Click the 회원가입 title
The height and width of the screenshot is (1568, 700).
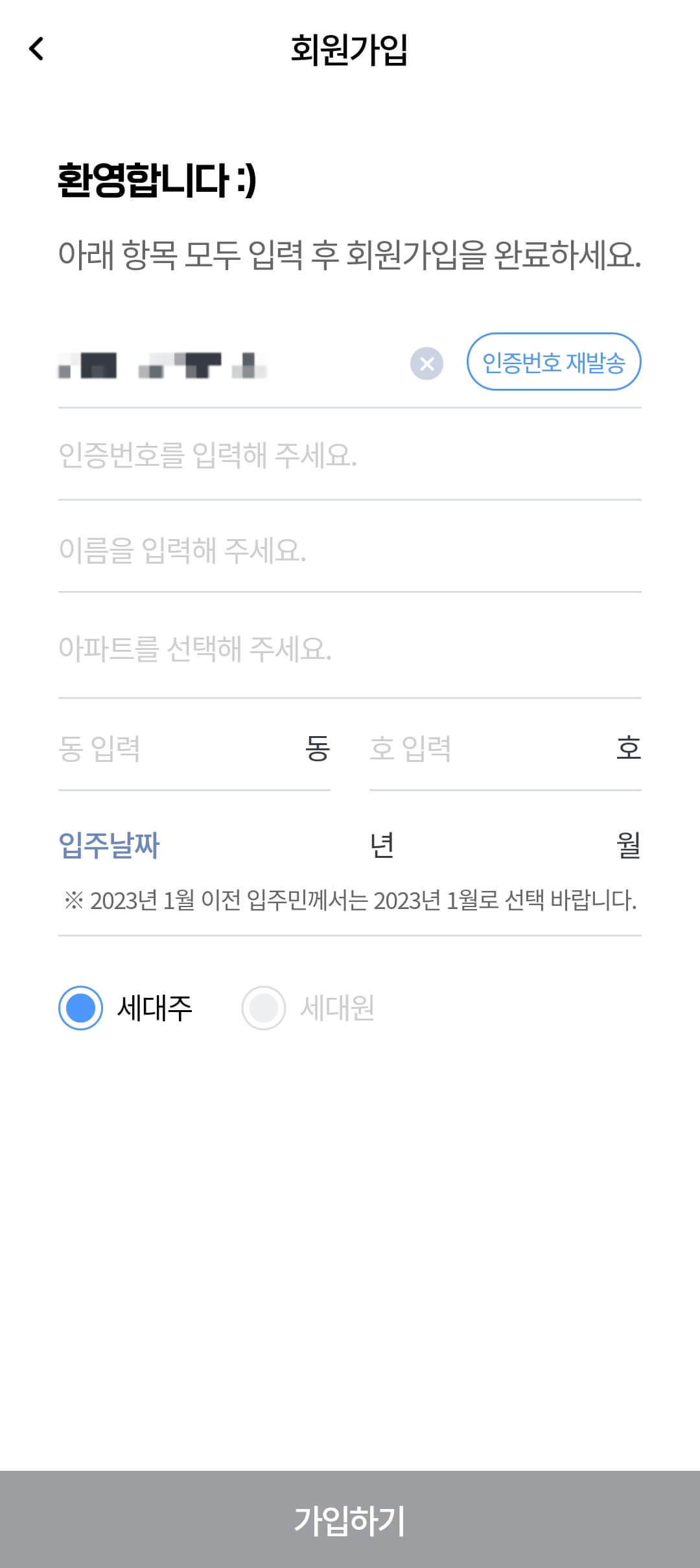(x=350, y=49)
